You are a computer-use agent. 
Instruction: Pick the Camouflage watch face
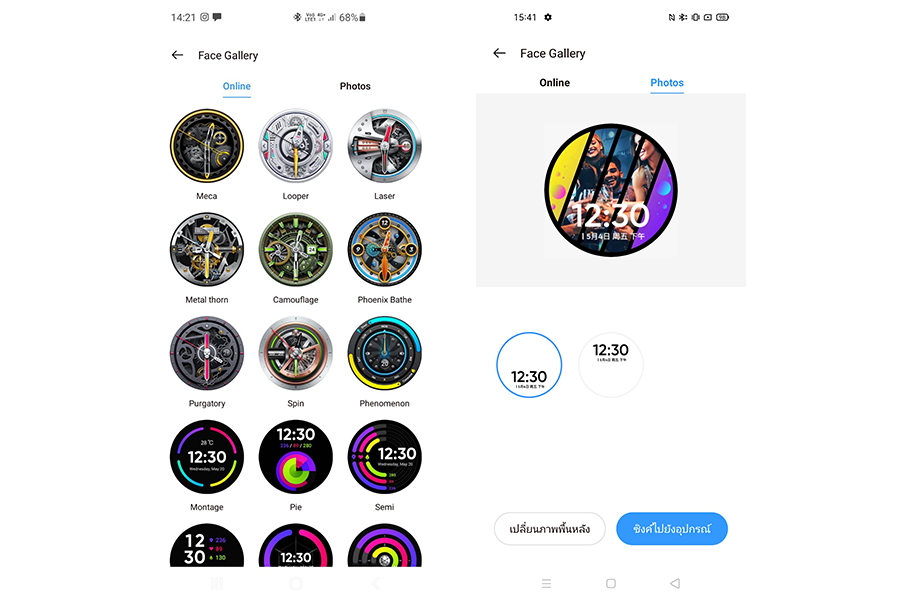pyautogui.click(x=296, y=250)
